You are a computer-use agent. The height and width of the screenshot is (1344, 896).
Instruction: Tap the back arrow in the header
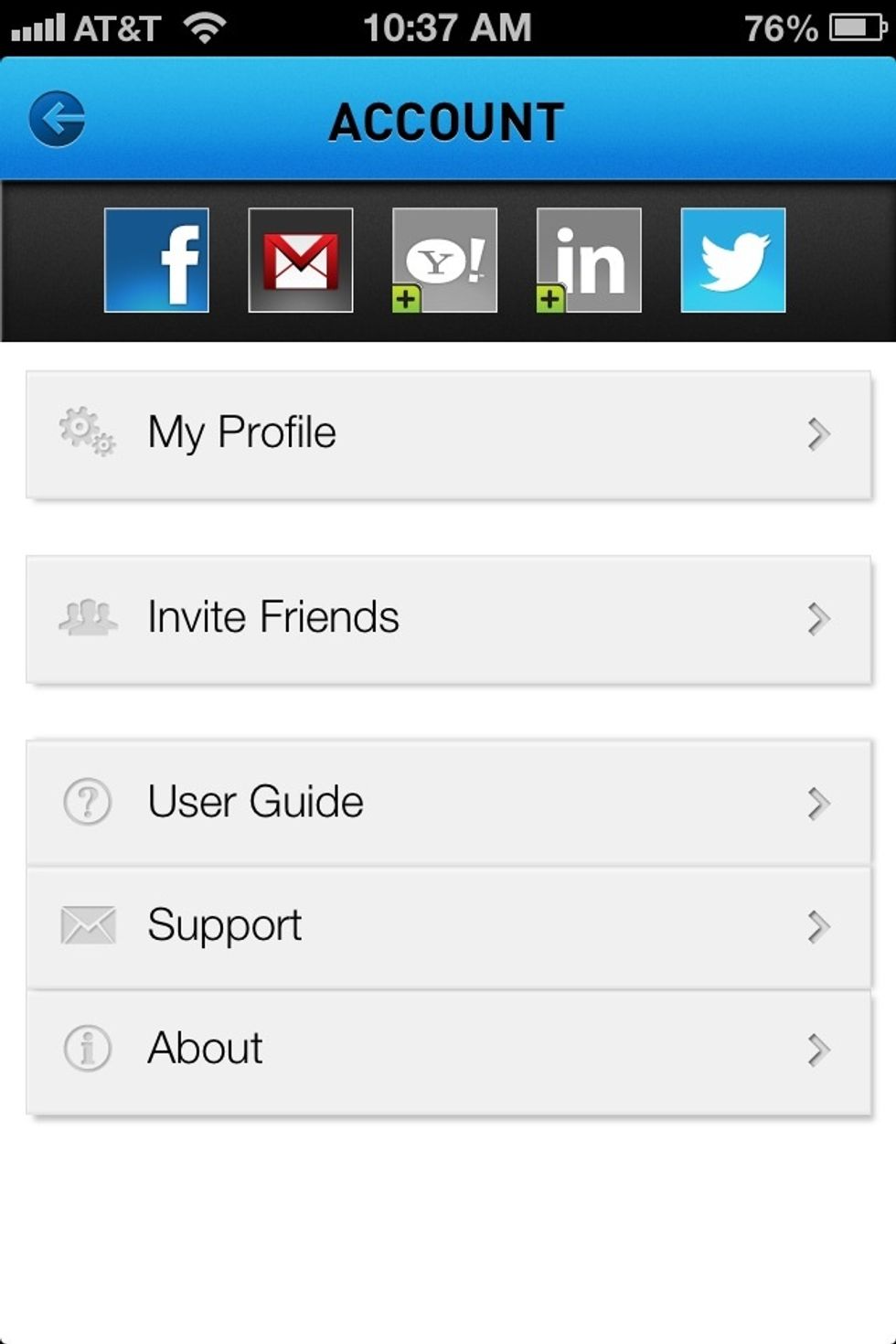pyautogui.click(x=59, y=117)
